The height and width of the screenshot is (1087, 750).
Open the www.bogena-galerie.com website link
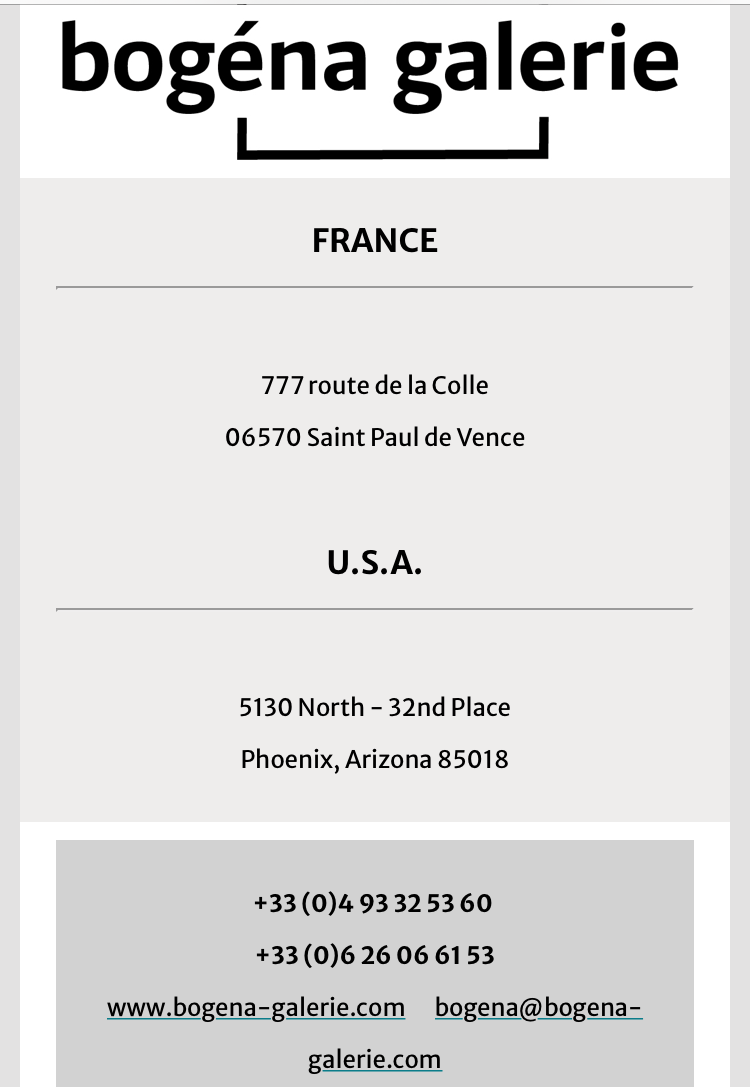[256, 1007]
